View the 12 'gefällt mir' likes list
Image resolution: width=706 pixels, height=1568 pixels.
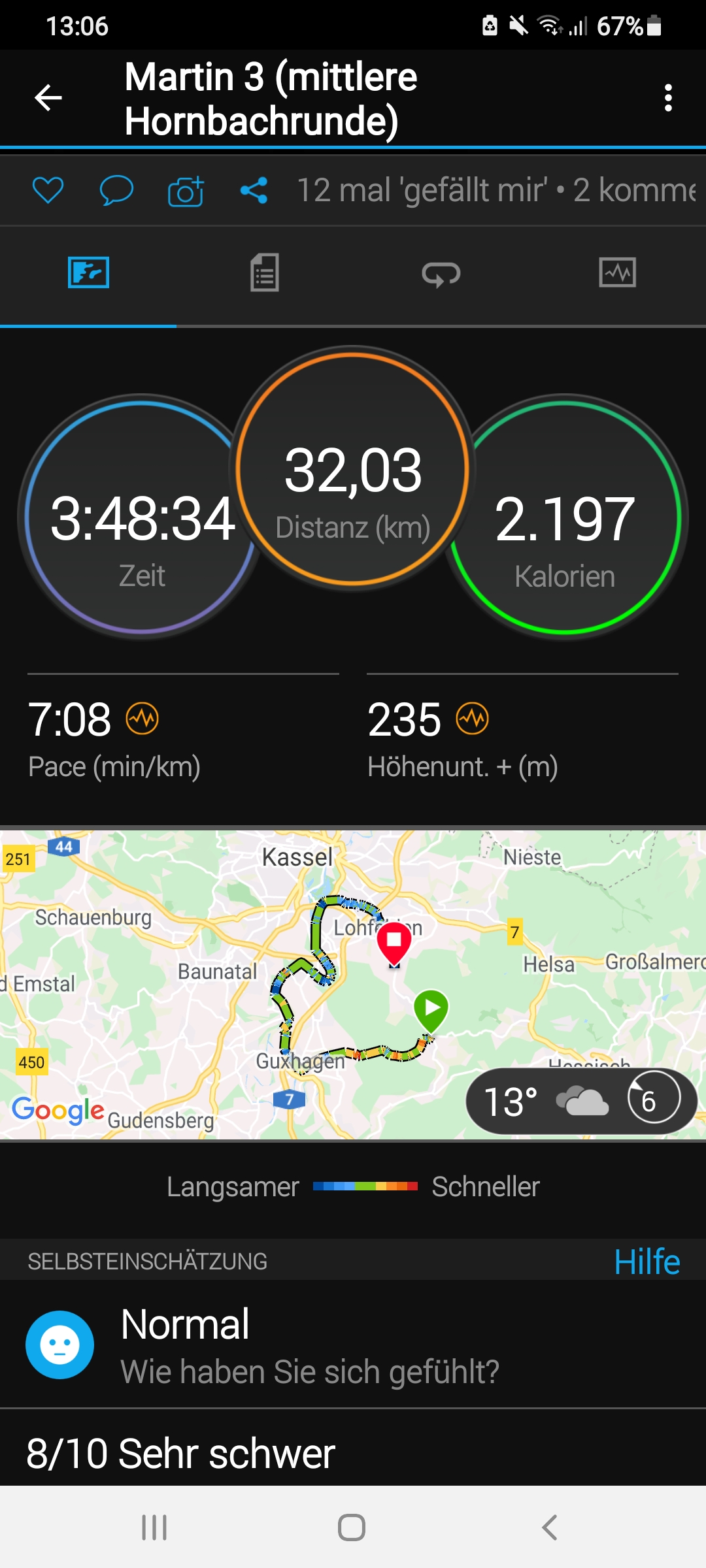tap(422, 191)
